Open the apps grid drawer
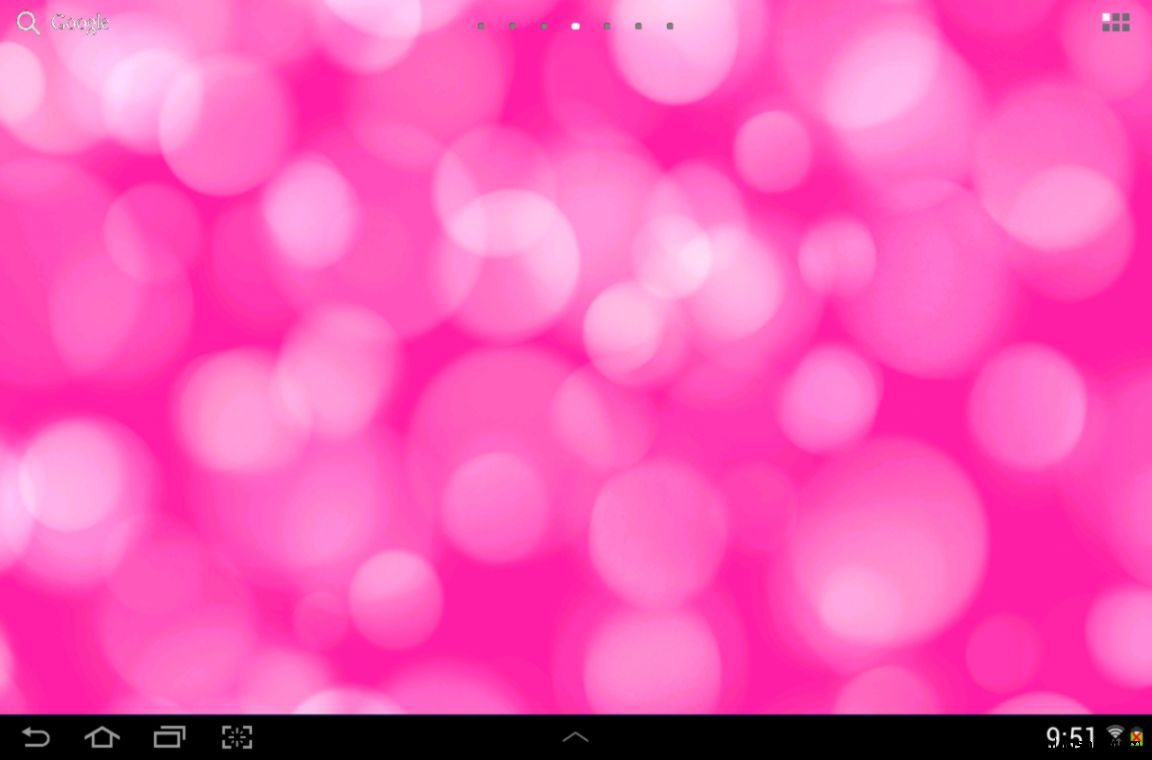The width and height of the screenshot is (1152, 760). pyautogui.click(x=1115, y=22)
